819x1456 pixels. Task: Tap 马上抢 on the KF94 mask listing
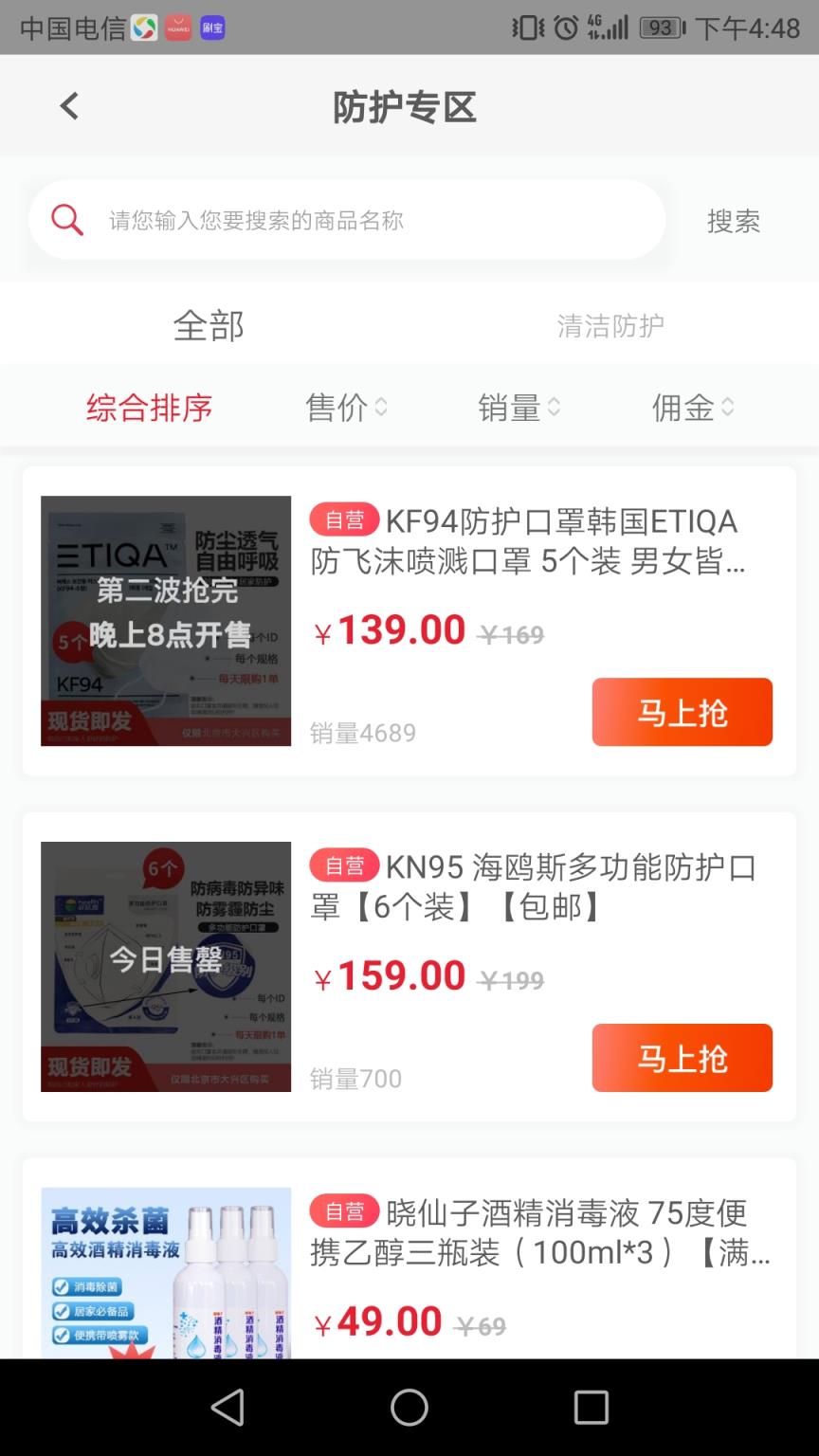point(682,712)
